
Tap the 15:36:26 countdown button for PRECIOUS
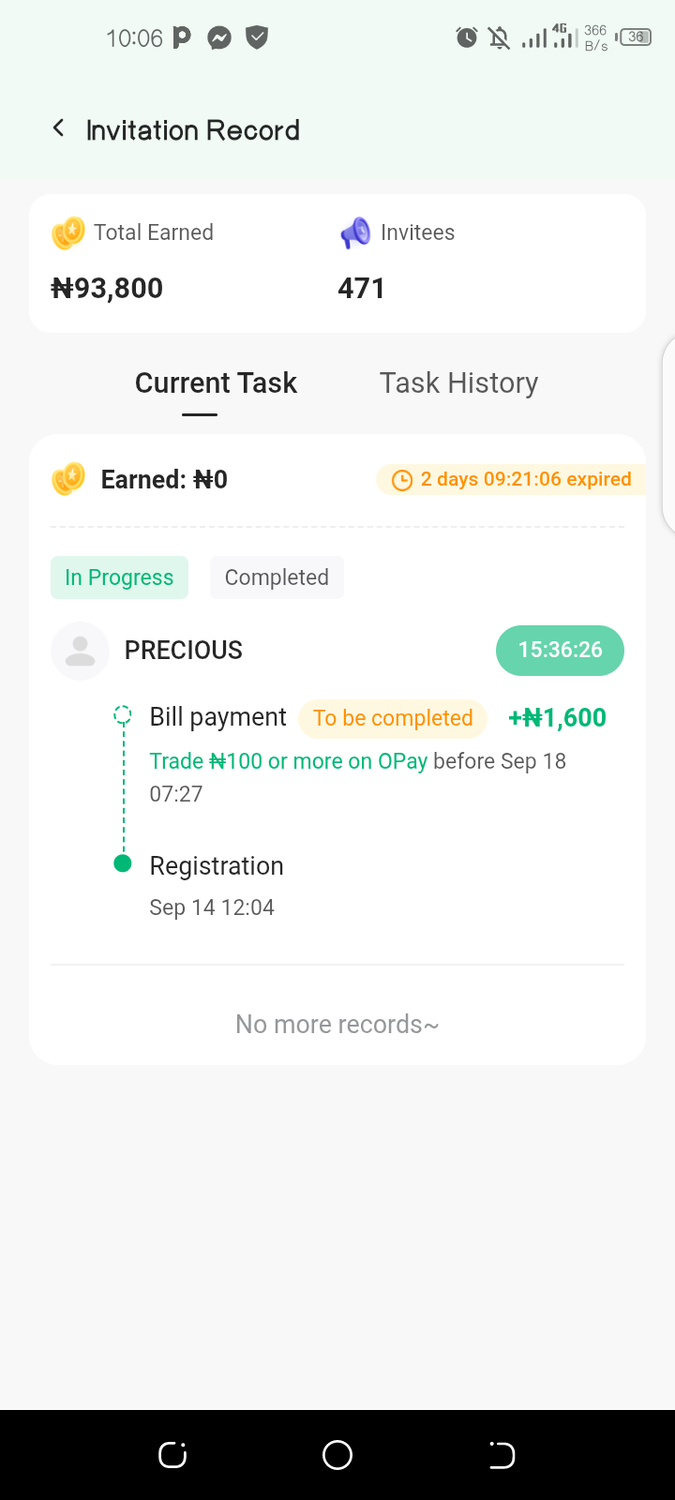(x=559, y=650)
